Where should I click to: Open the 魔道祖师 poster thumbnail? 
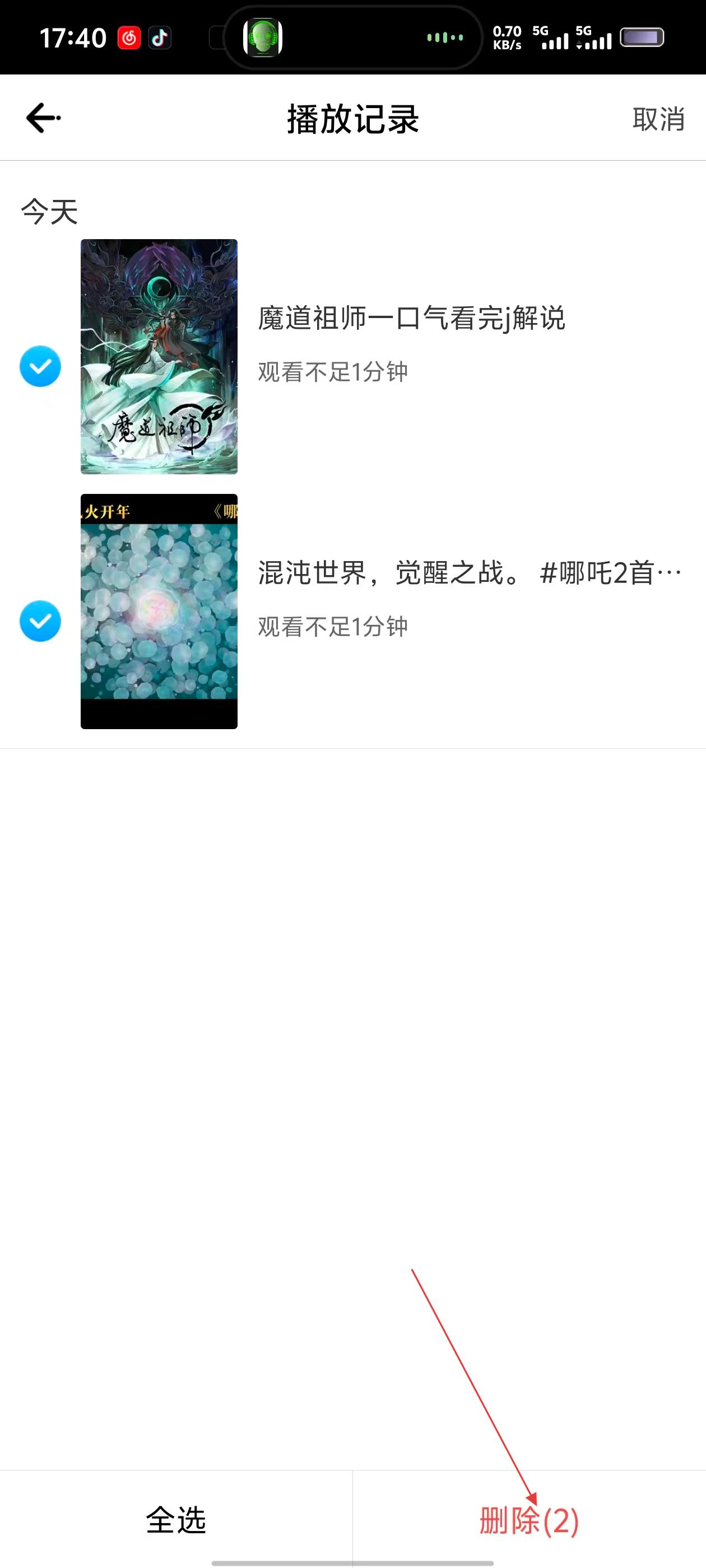click(x=159, y=357)
